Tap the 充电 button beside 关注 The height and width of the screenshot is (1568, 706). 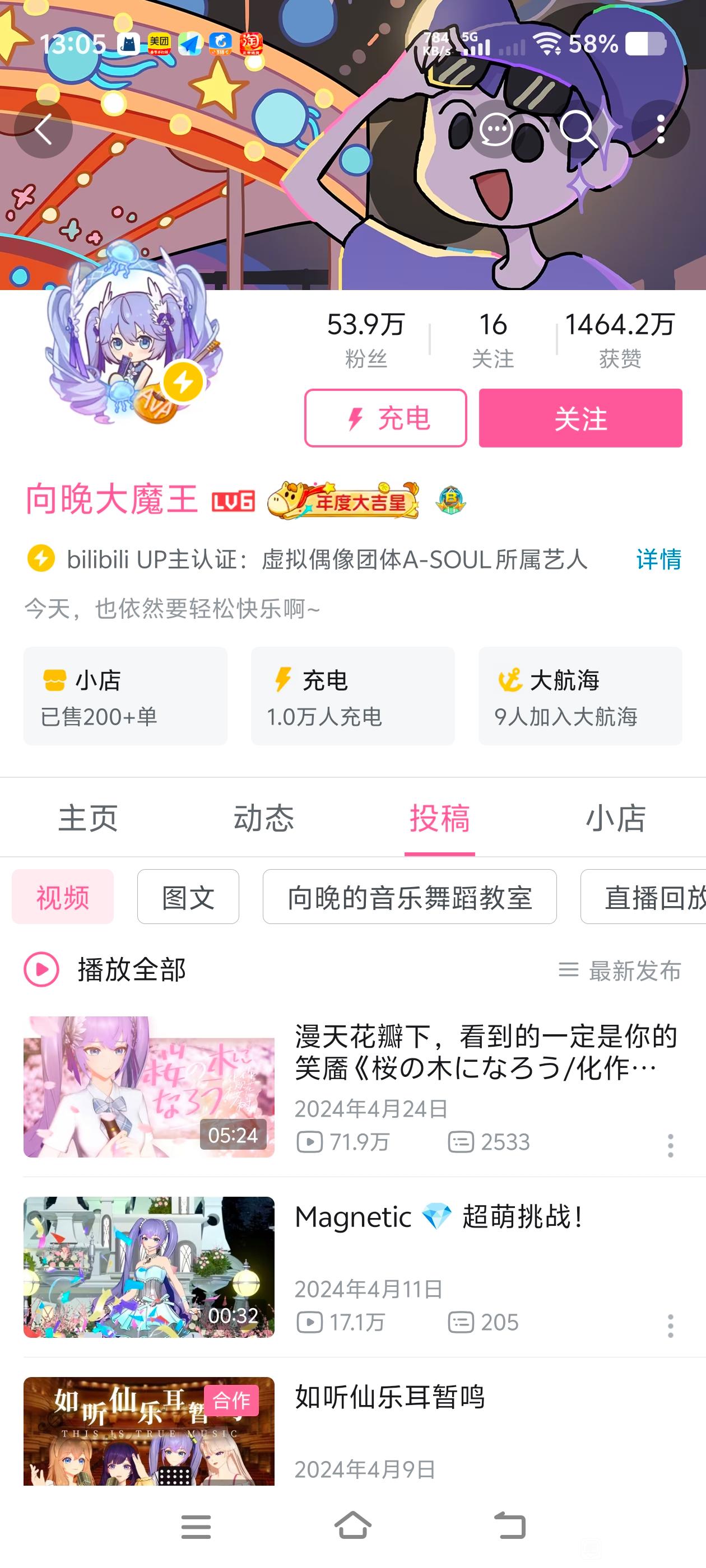pos(385,418)
